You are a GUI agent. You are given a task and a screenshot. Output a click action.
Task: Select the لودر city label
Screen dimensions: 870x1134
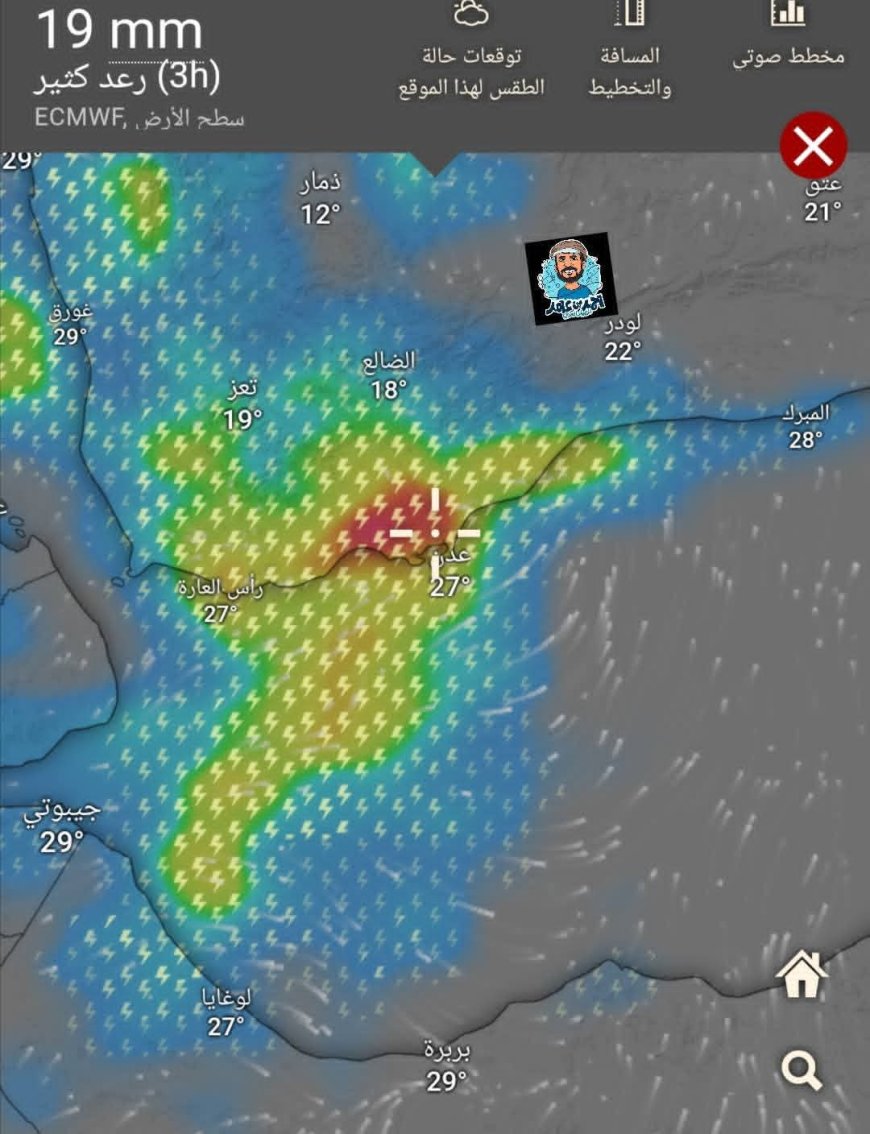point(622,325)
